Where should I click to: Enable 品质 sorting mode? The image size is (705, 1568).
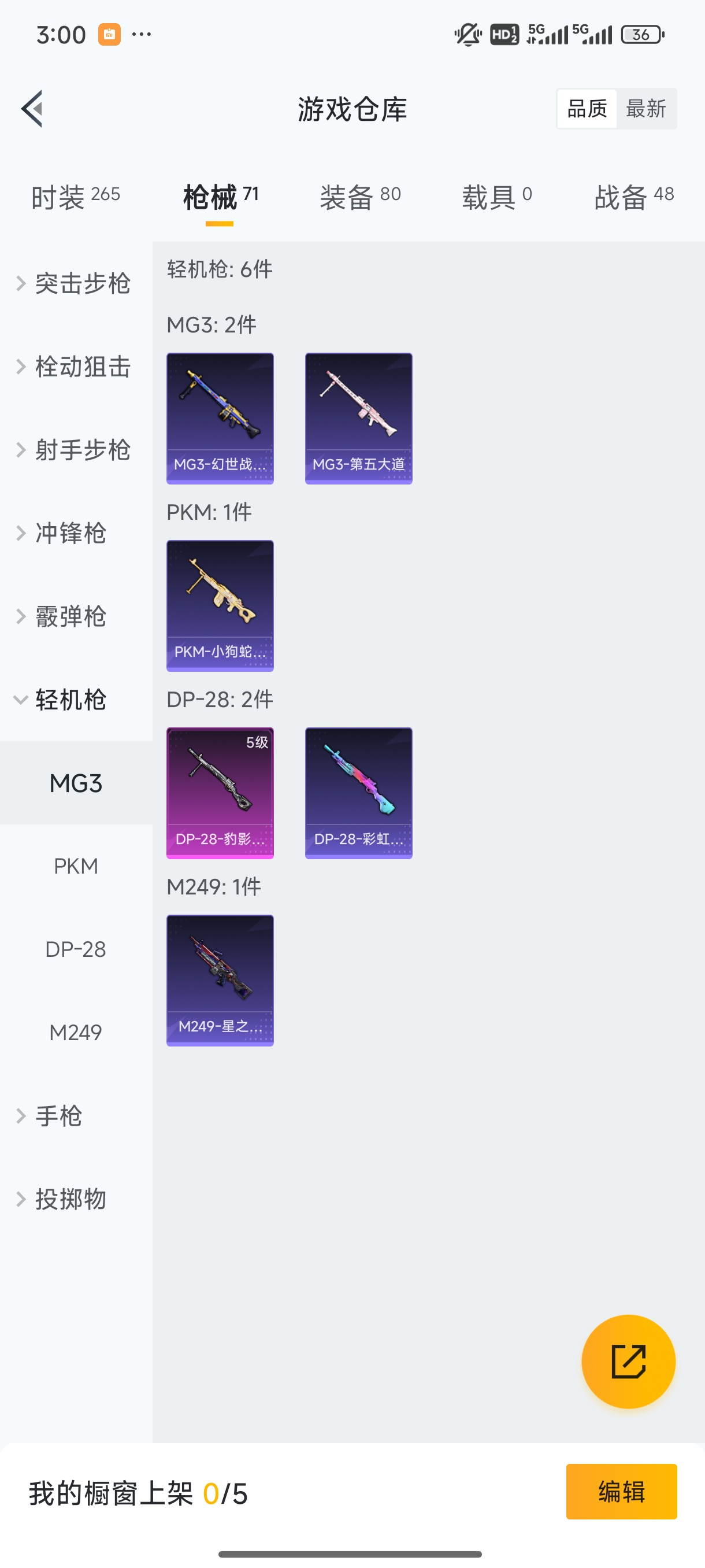click(x=586, y=108)
